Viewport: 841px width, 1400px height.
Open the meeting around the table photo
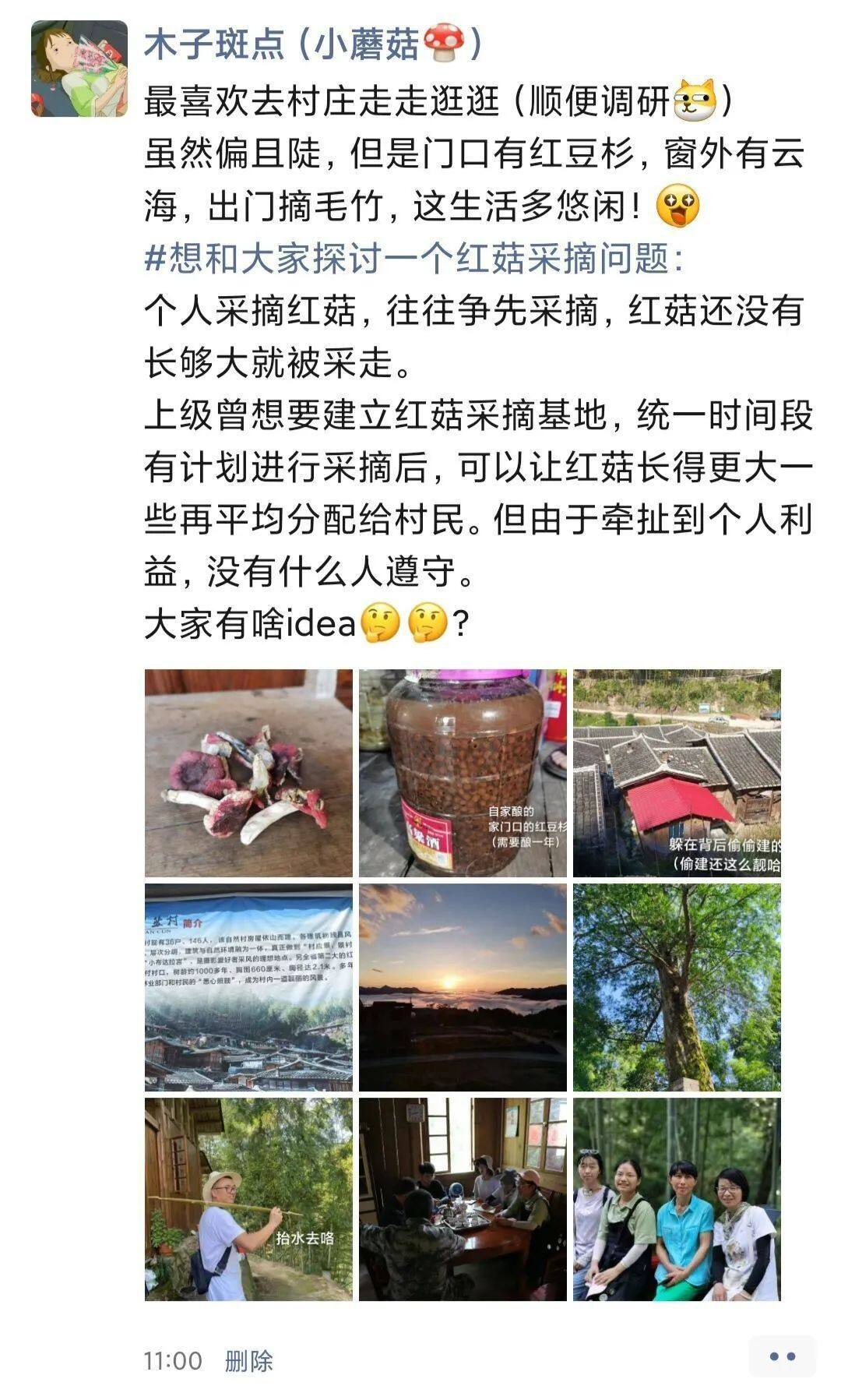[463, 1200]
